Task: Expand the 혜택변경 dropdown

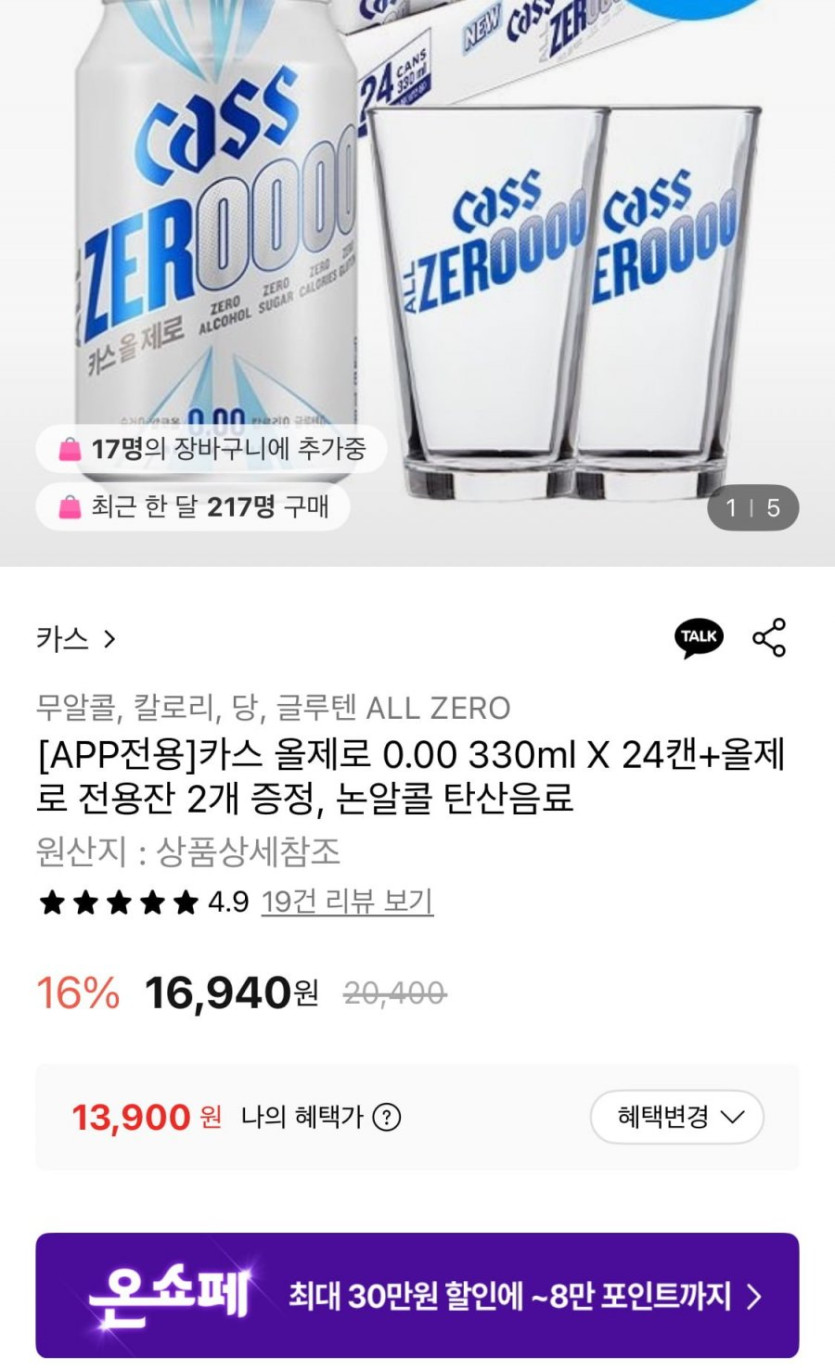Action: [x=677, y=1117]
